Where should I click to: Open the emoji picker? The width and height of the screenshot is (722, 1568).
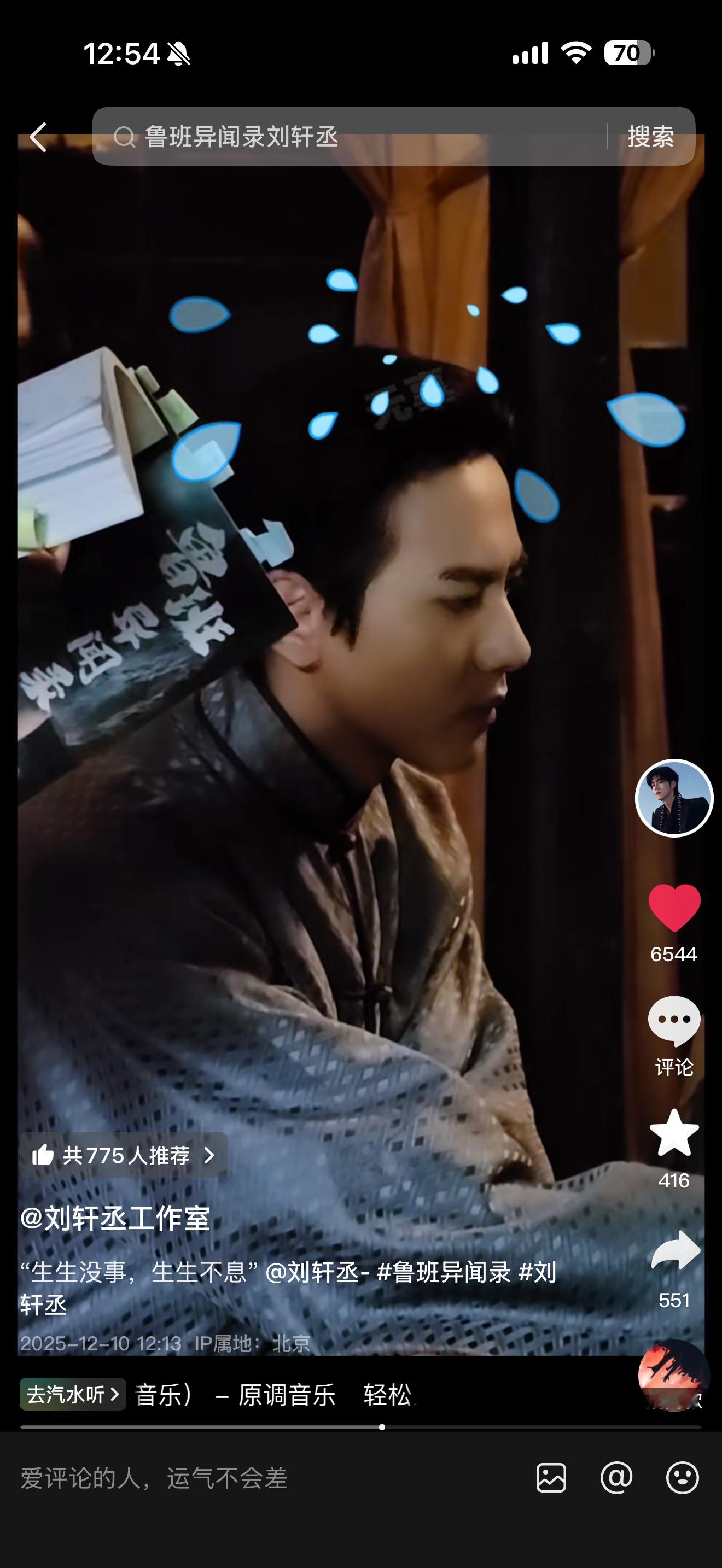coord(682,1478)
